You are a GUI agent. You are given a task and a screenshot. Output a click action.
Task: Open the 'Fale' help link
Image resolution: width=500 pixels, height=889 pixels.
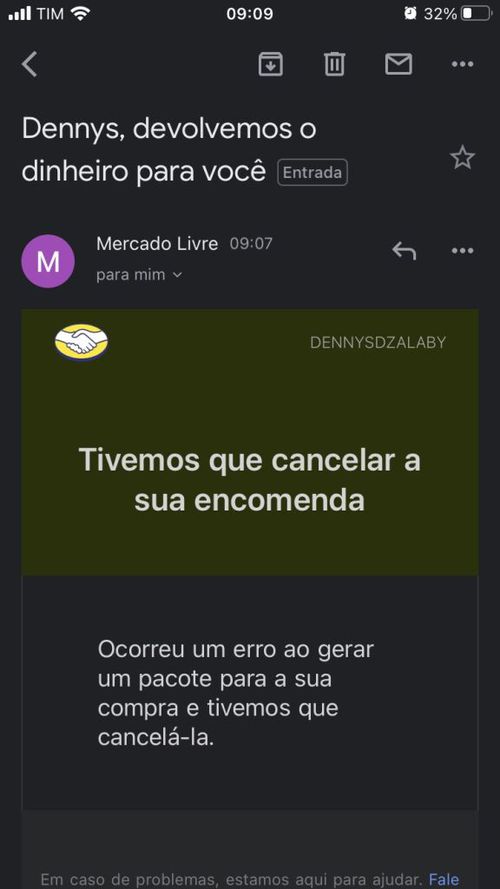[x=444, y=879]
